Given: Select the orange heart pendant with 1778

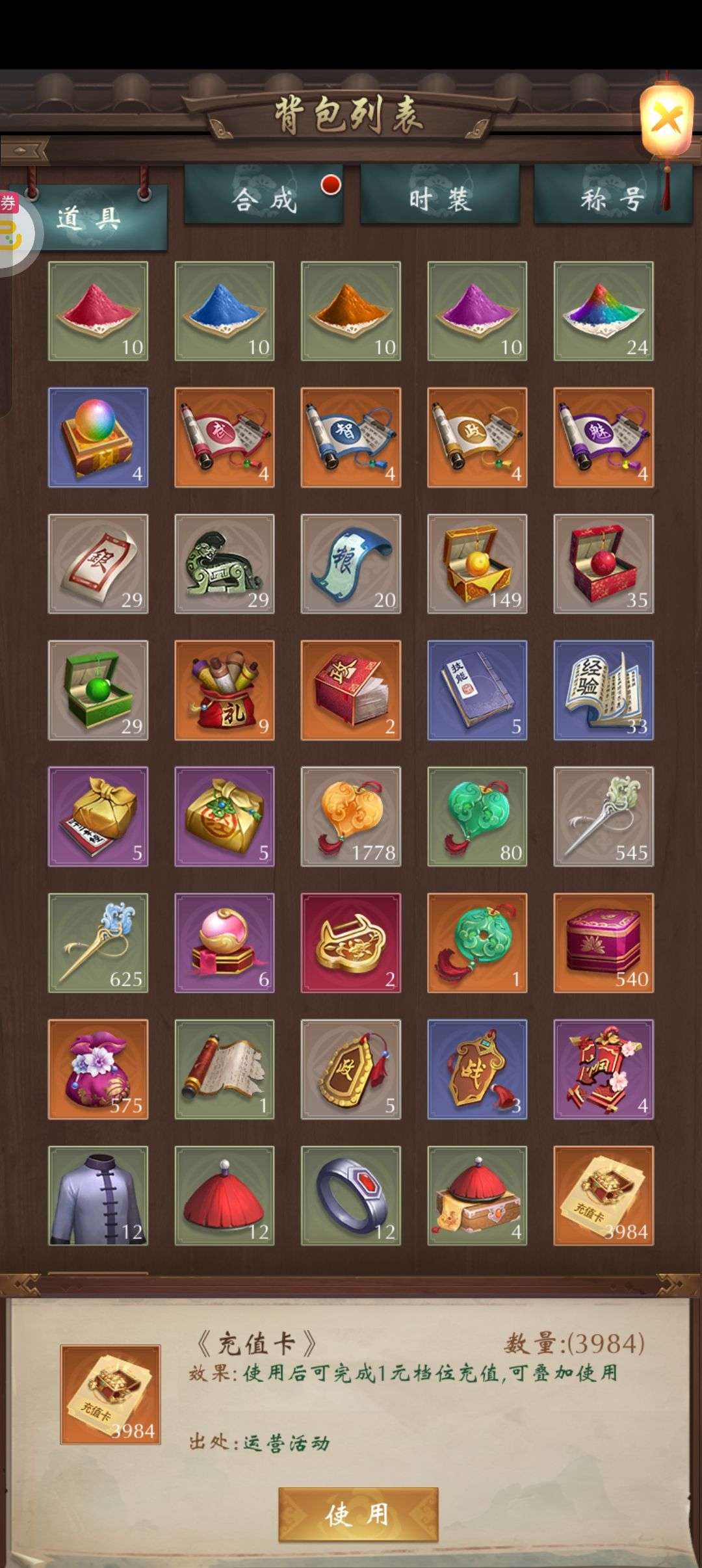Looking at the screenshot, I should pos(350,816).
